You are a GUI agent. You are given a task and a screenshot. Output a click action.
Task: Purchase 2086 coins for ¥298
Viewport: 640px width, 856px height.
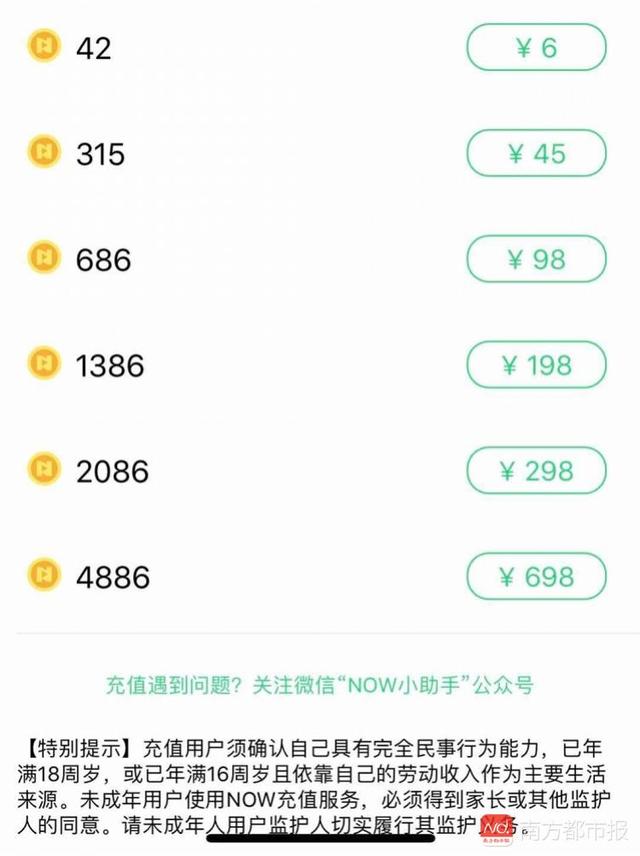[x=536, y=471]
